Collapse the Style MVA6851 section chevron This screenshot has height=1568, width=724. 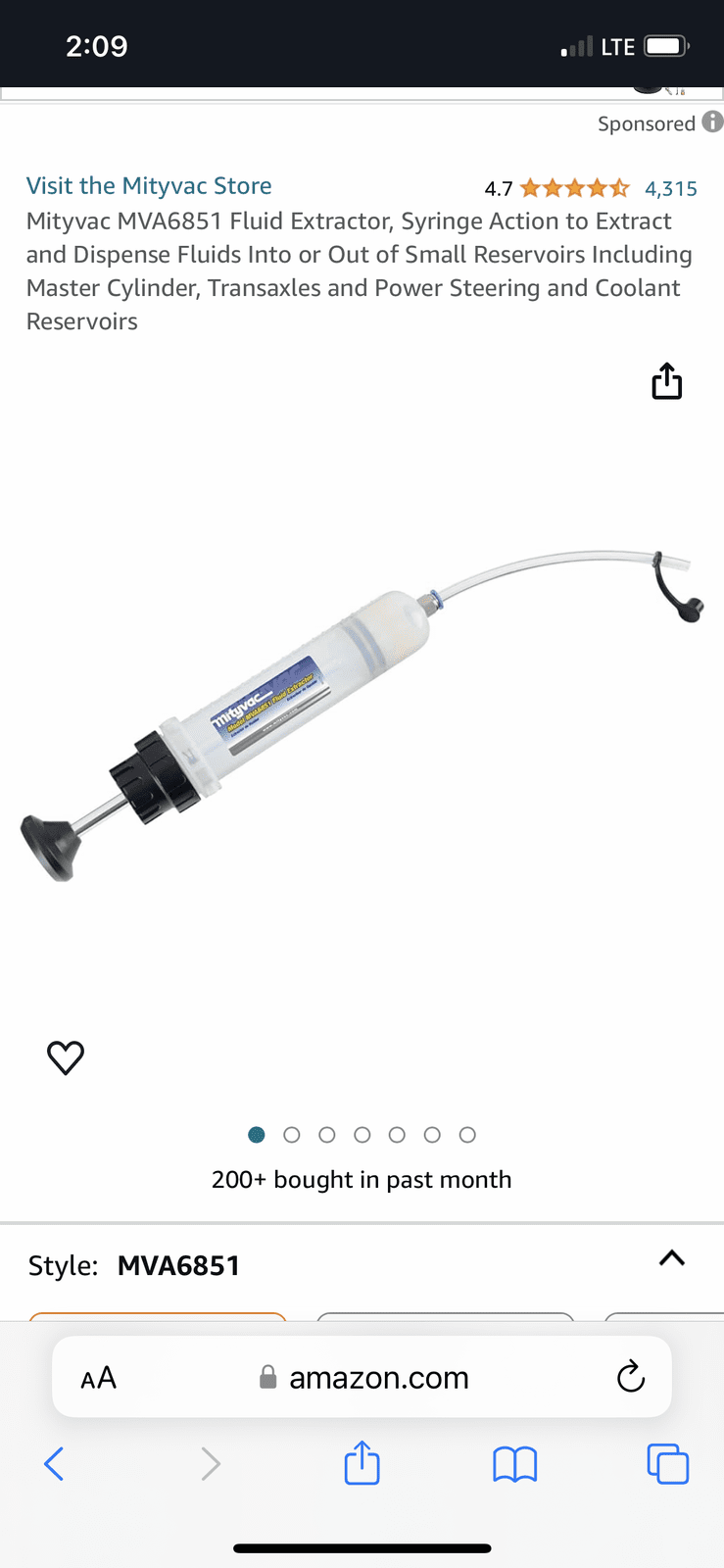[671, 1258]
